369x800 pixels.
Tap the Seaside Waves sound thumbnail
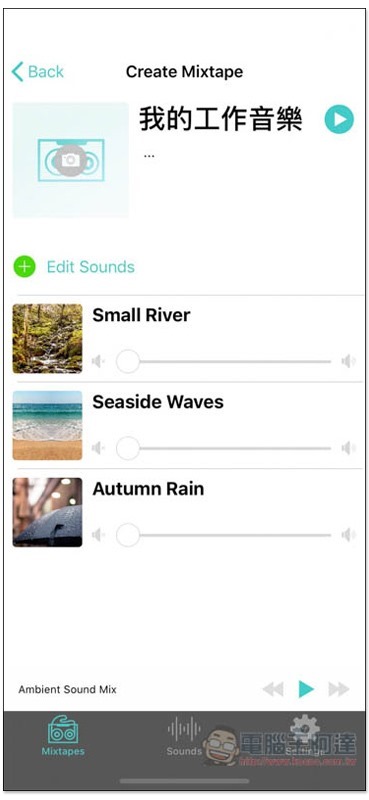pyautogui.click(x=47, y=426)
